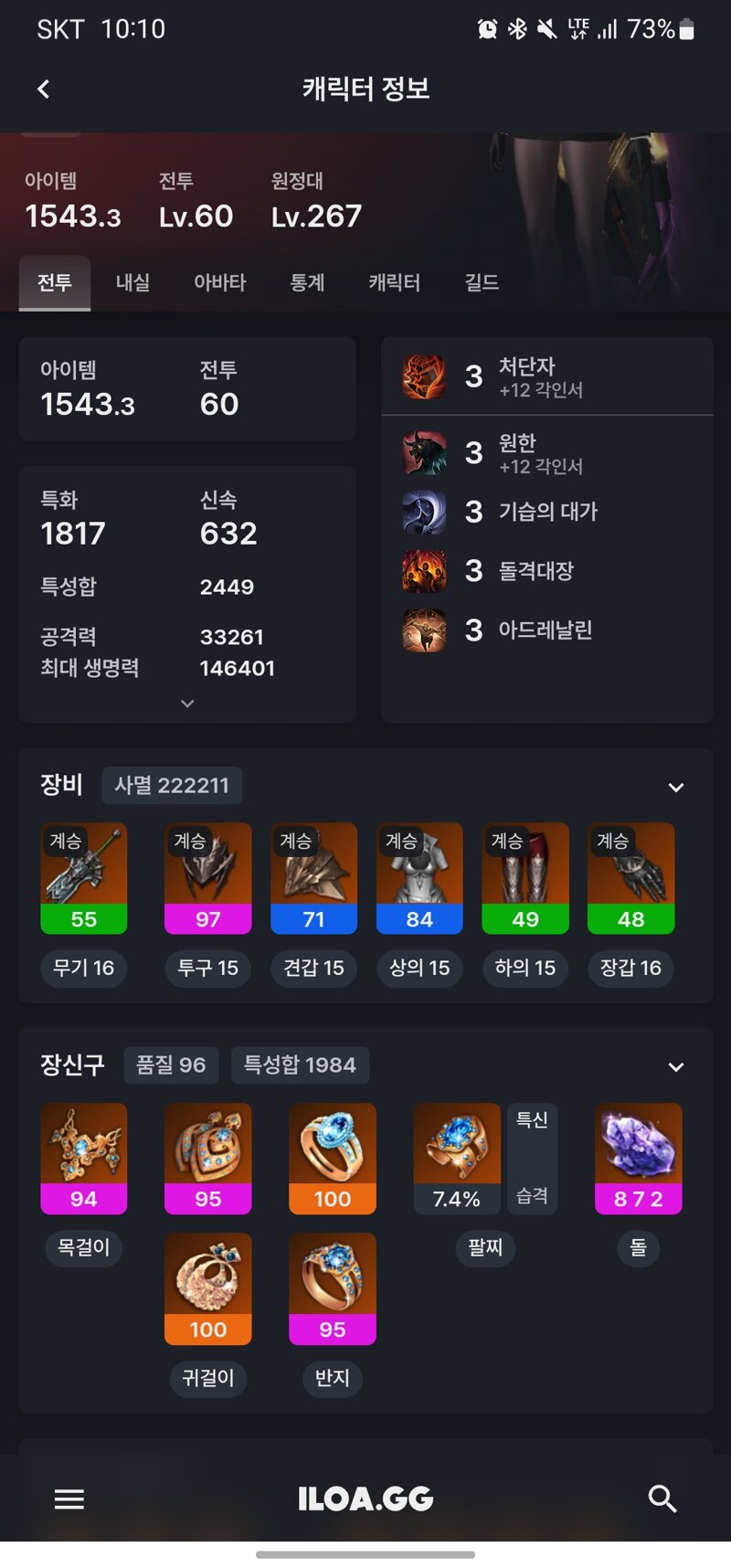The height and width of the screenshot is (1568, 731).
Task: Switch to the 아바타 tab
Action: [219, 282]
